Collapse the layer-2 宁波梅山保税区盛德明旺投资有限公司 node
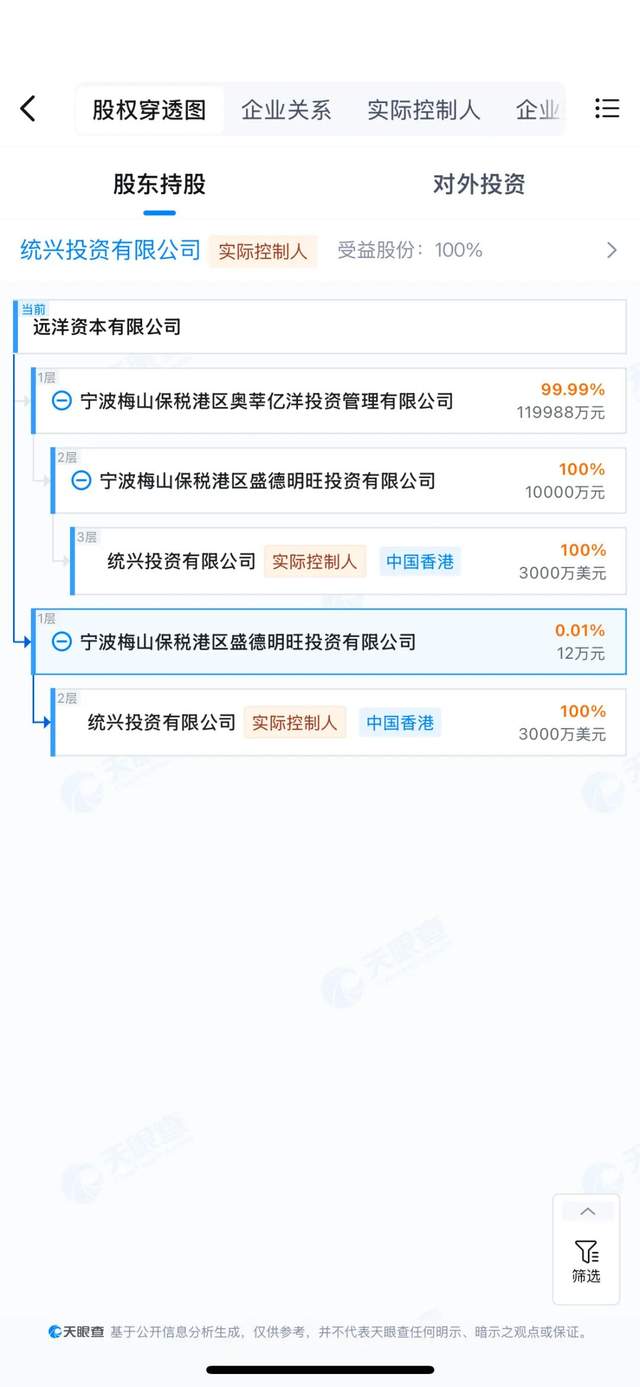The width and height of the screenshot is (640, 1387). (x=81, y=481)
